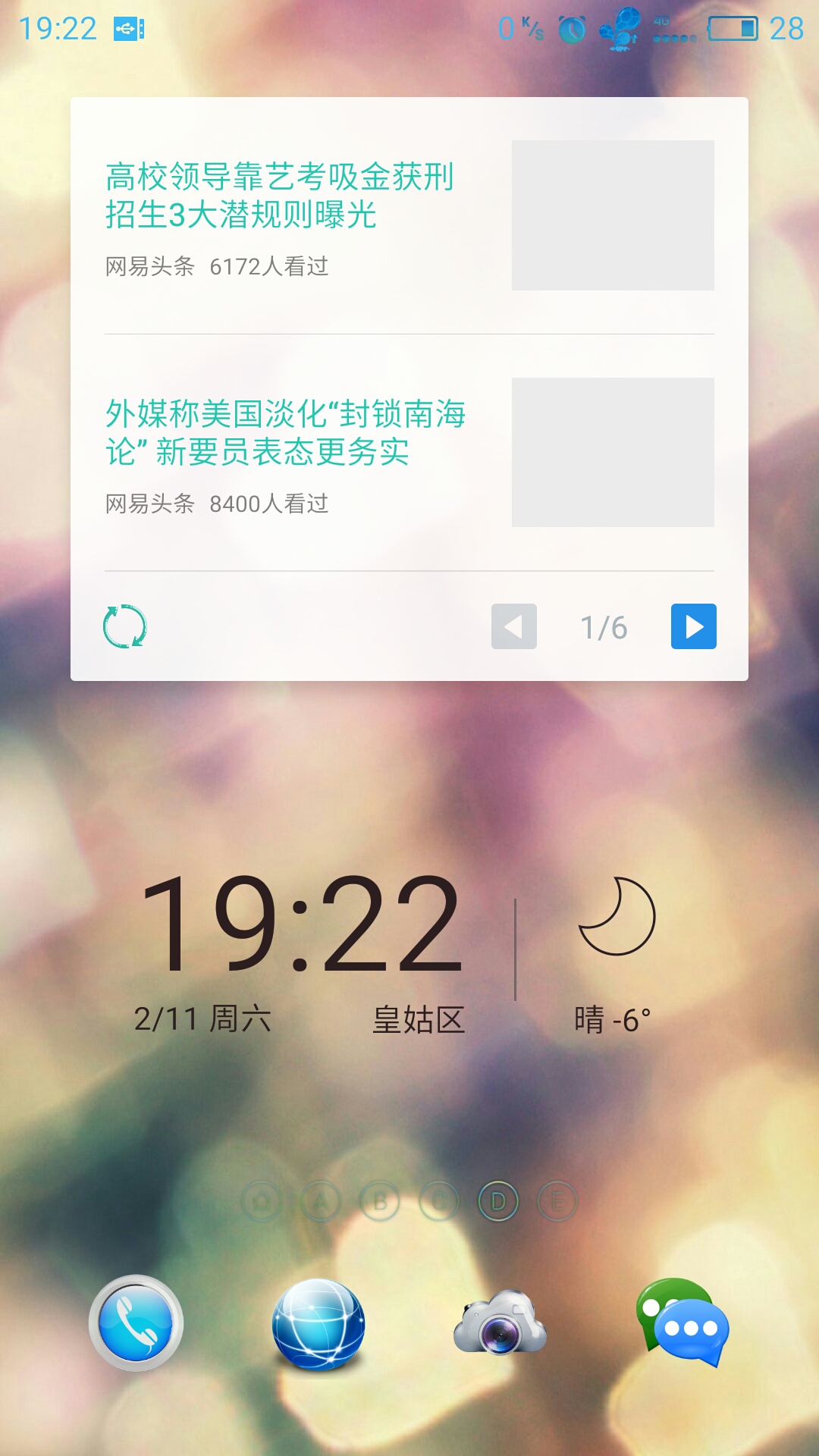Switch to page E indicator
The image size is (819, 1456).
coord(557,1201)
